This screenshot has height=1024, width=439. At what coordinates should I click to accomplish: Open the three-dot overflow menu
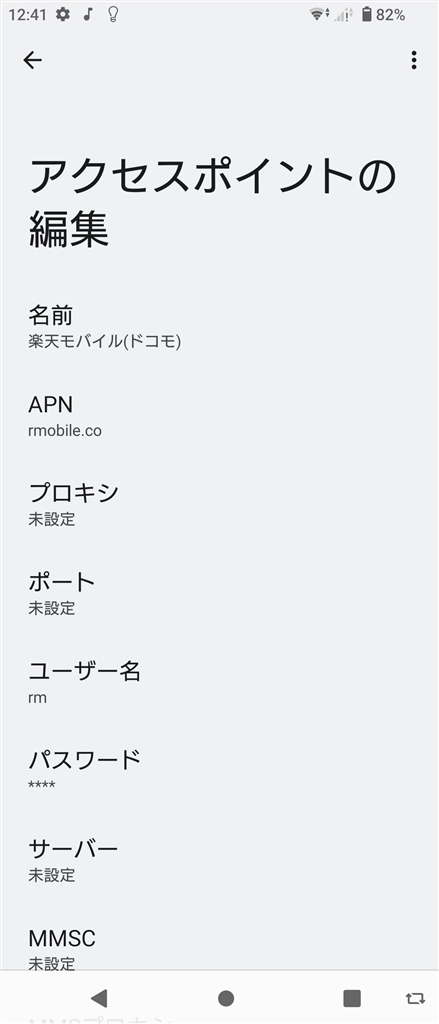click(414, 60)
